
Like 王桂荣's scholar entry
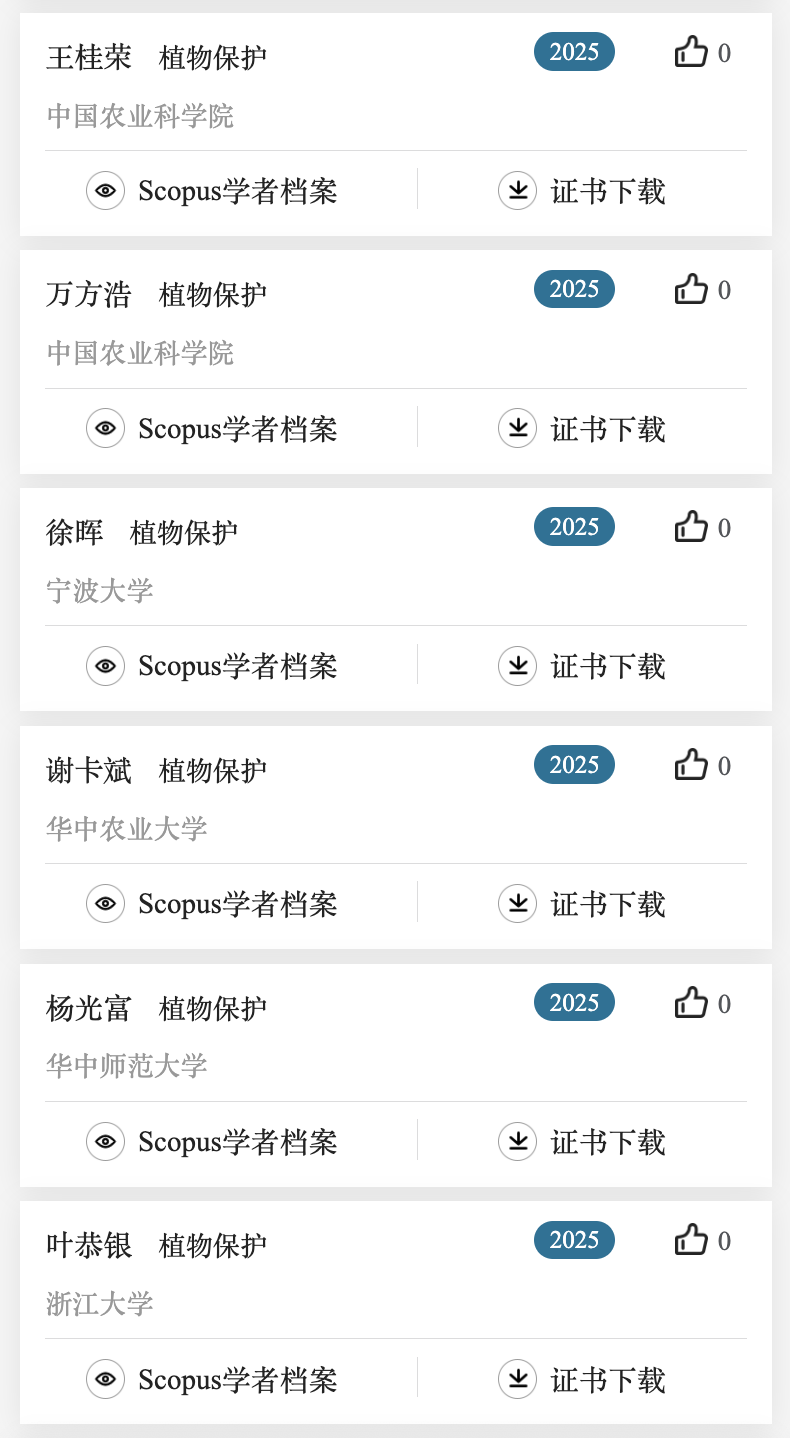click(x=691, y=52)
